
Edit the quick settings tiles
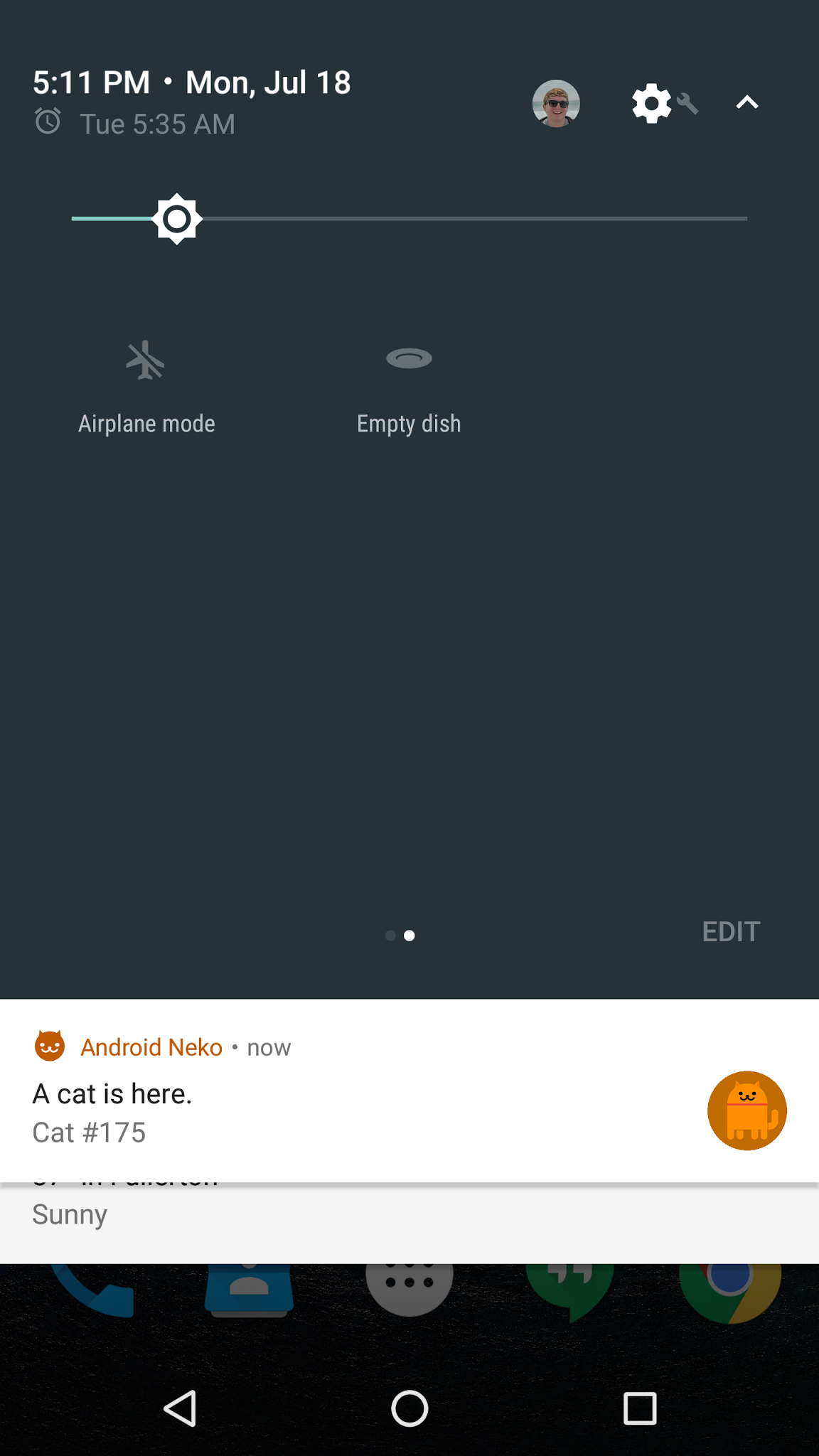[x=731, y=932]
